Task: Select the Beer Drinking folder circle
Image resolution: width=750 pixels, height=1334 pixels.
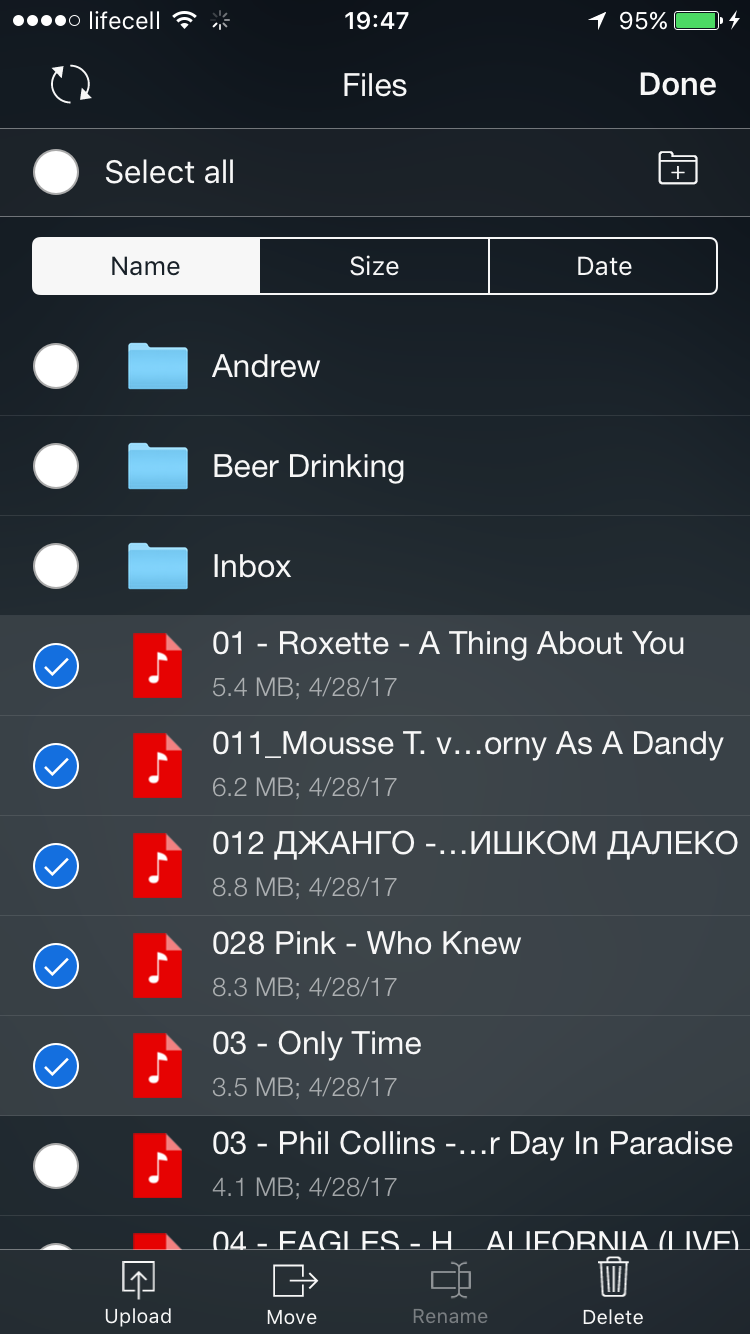Action: click(55, 466)
